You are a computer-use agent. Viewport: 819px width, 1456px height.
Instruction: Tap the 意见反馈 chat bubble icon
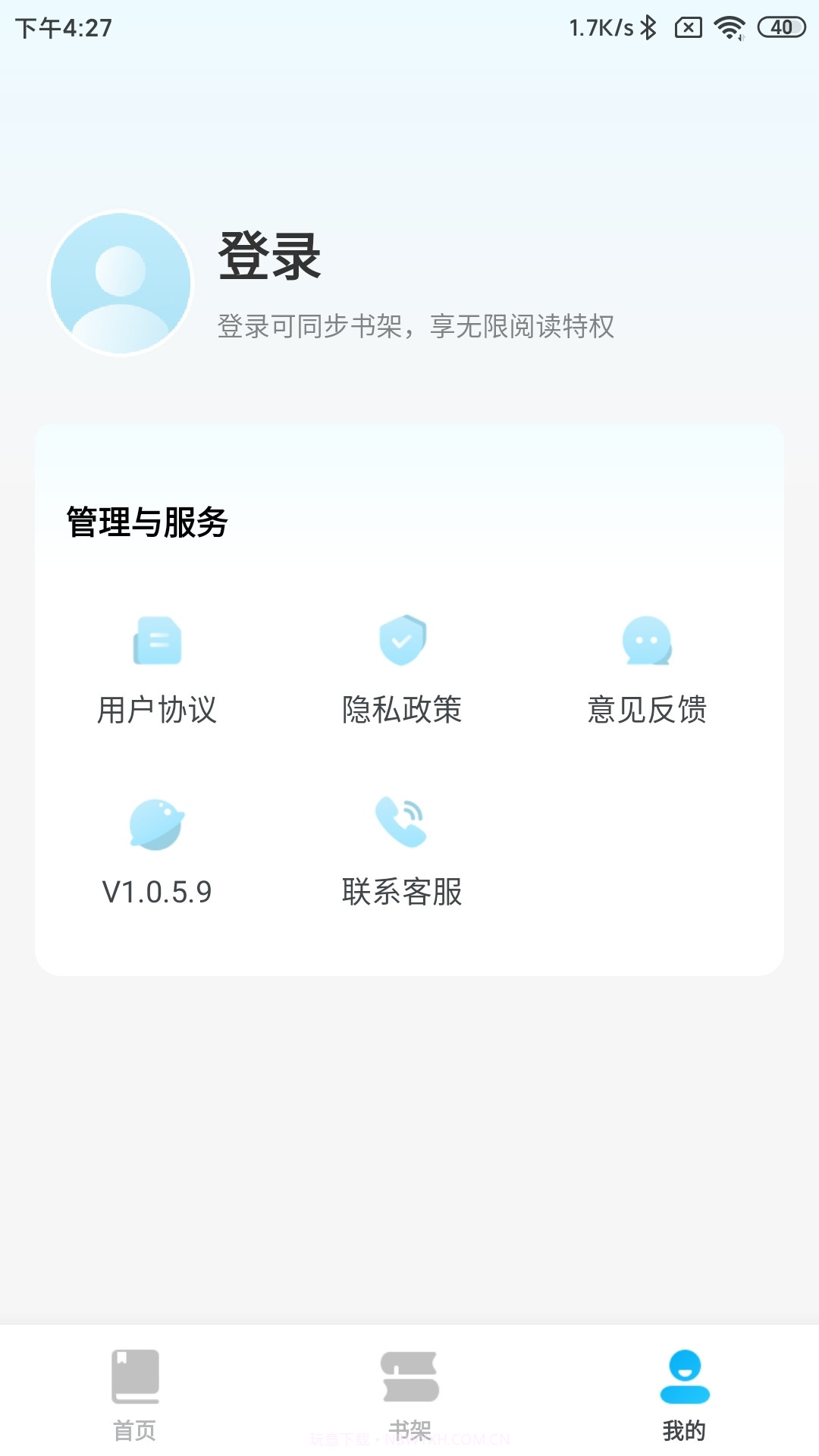point(647,641)
